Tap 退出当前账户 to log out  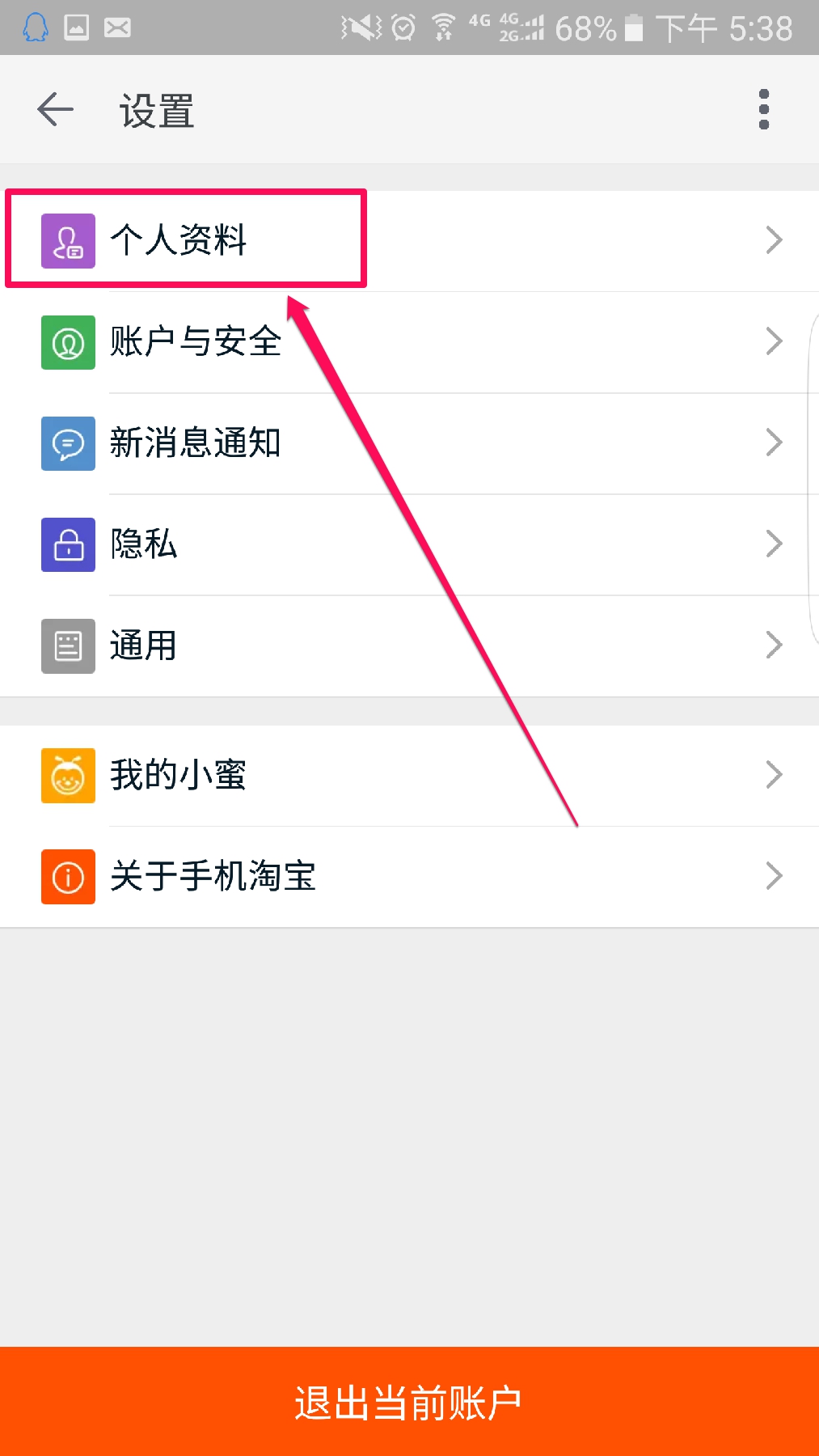409,1402
